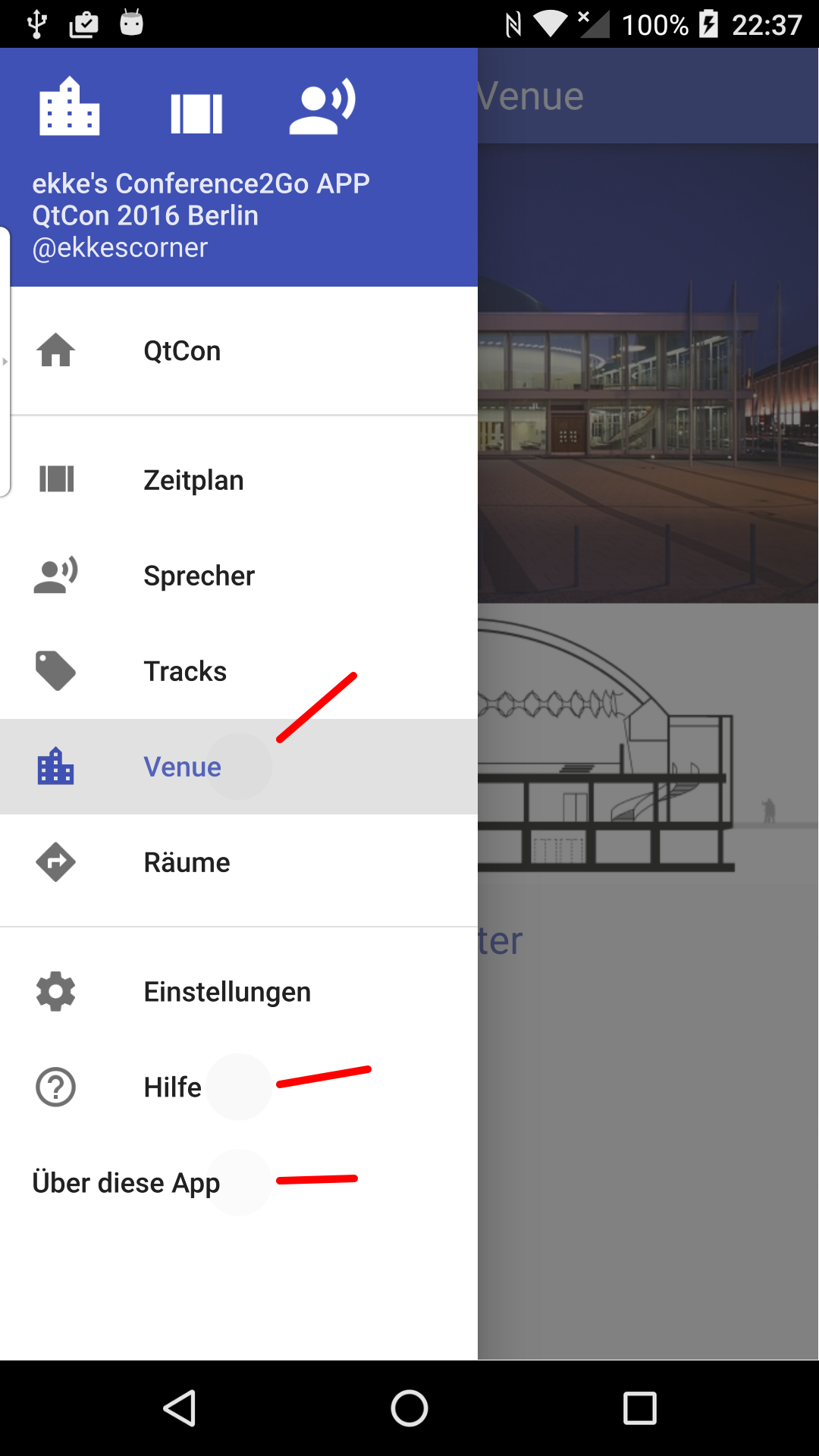The height and width of the screenshot is (1456, 819).
Task: Go to the system home screen
Action: [x=409, y=1408]
